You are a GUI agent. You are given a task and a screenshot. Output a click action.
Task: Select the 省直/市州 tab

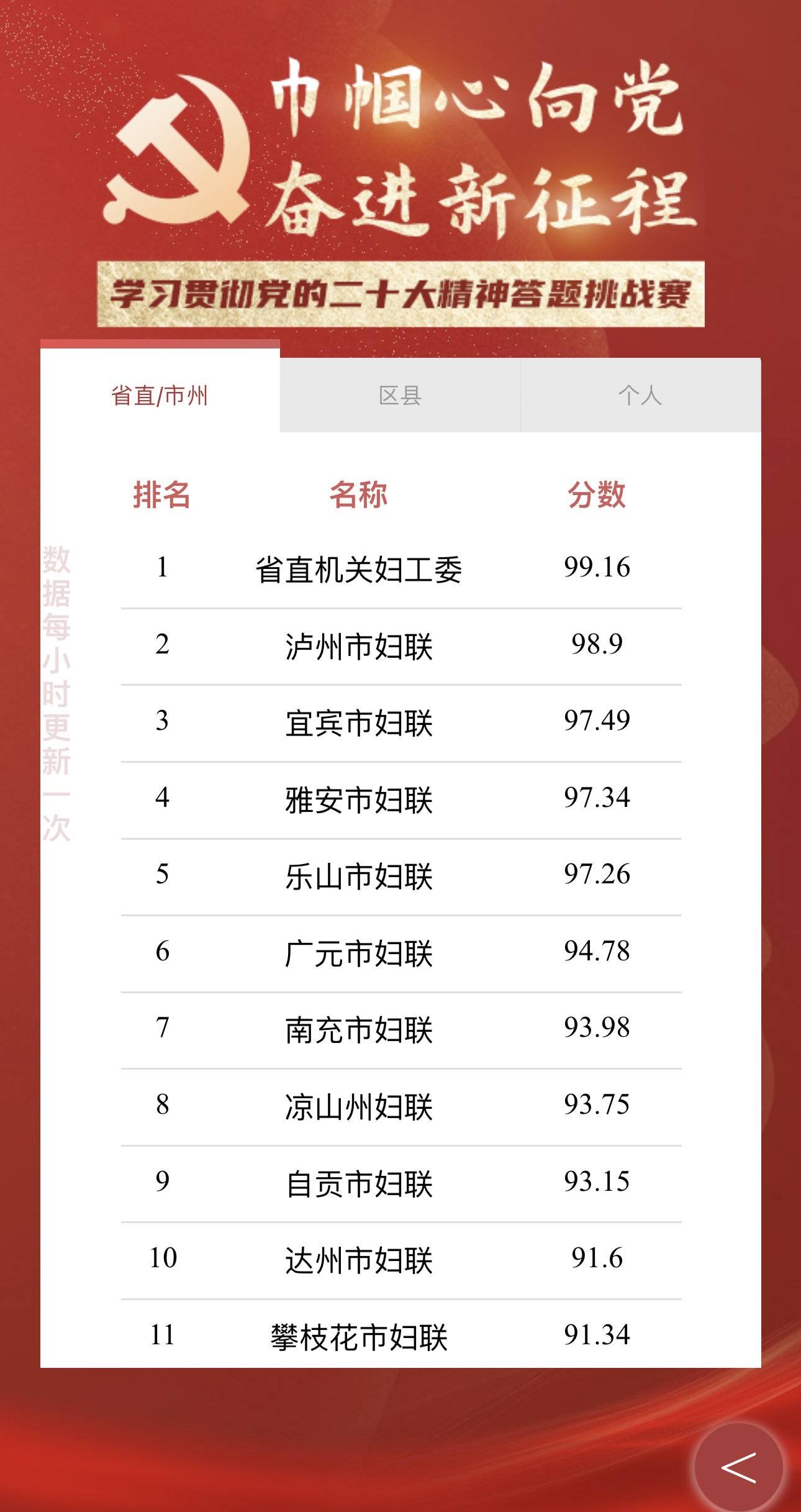click(x=160, y=395)
